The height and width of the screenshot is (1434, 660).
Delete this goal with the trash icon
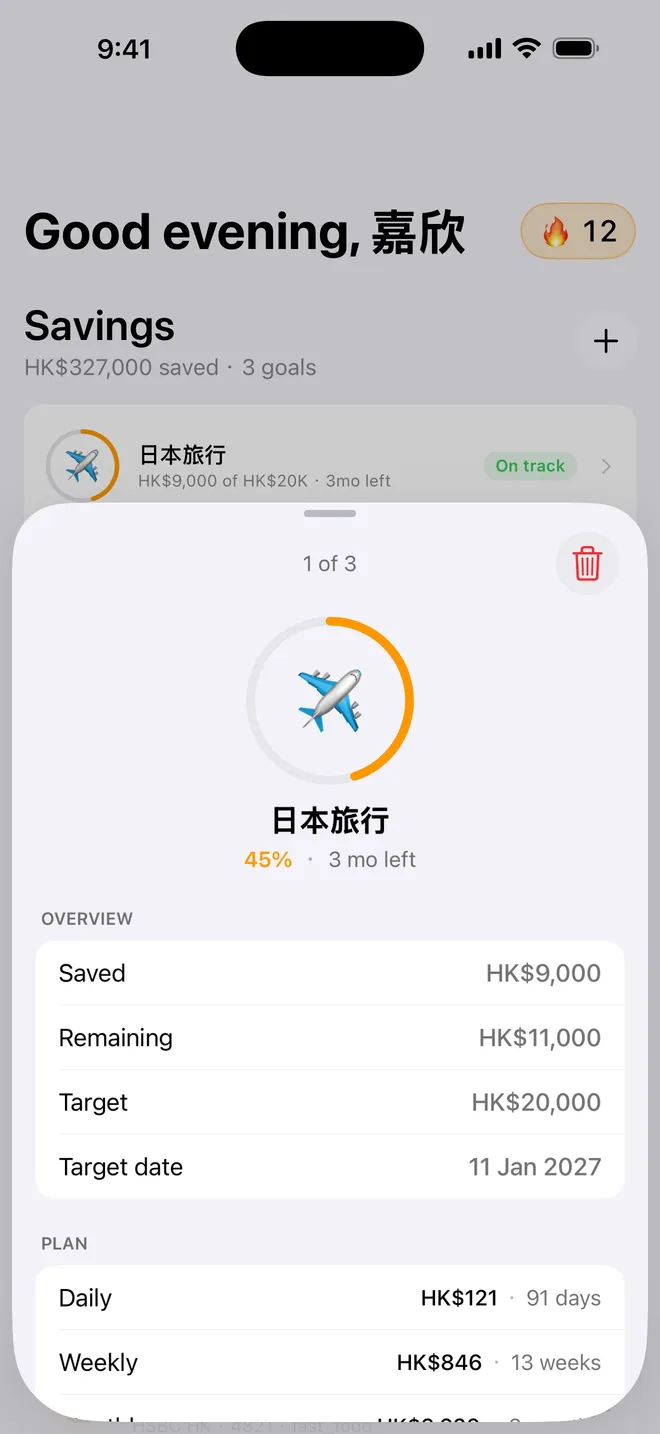click(587, 564)
